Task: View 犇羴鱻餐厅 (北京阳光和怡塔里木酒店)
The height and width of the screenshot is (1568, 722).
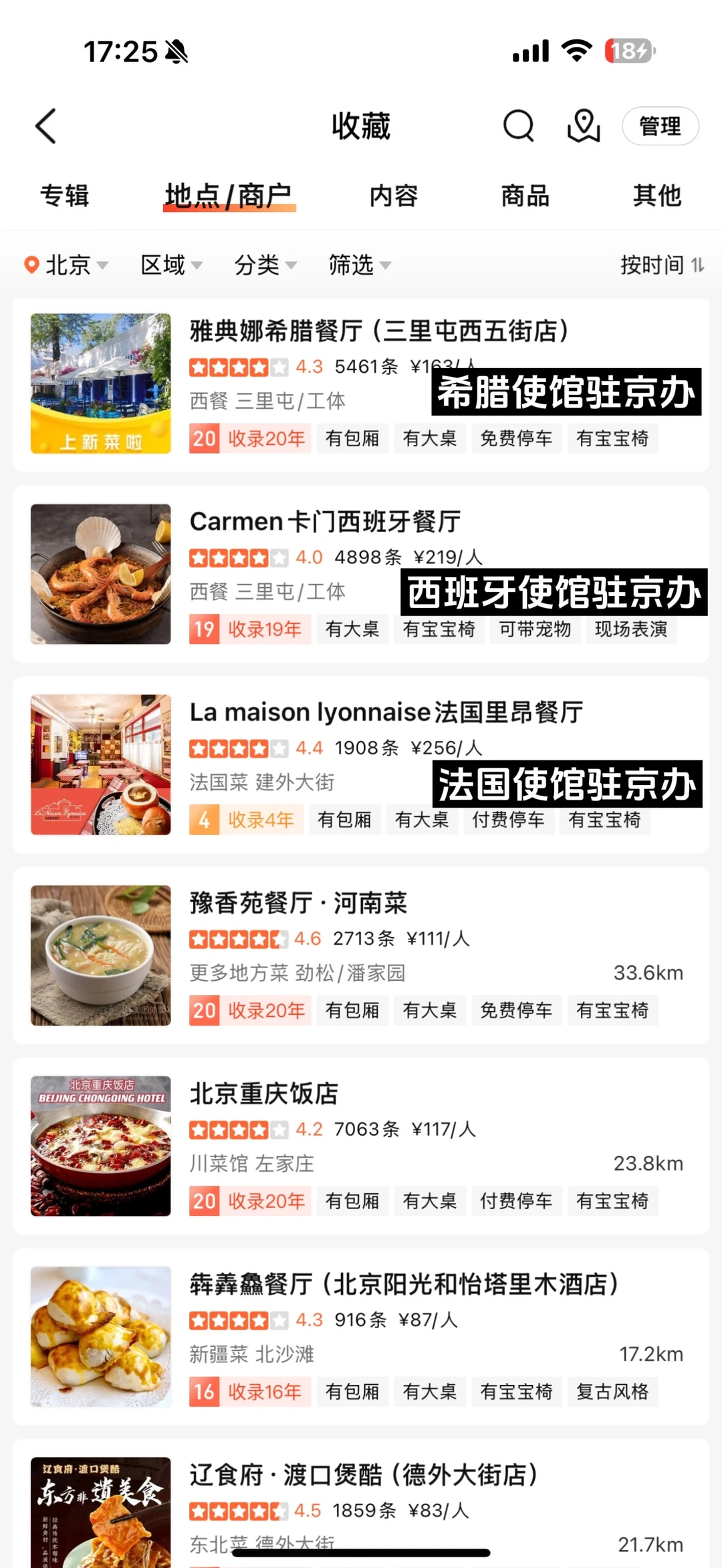Action: pyautogui.click(x=404, y=1284)
